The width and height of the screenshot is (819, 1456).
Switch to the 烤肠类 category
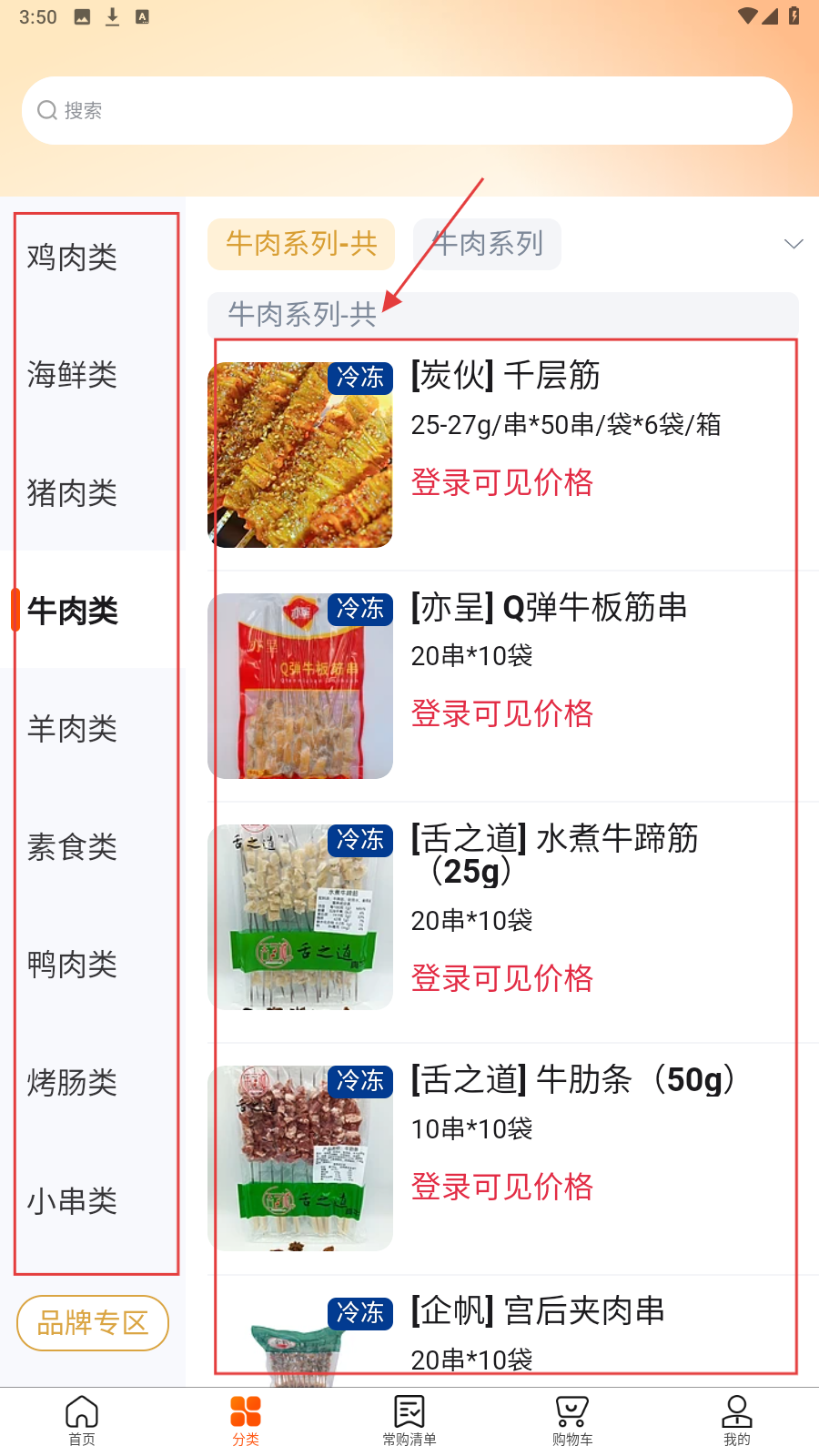pos(73,1083)
